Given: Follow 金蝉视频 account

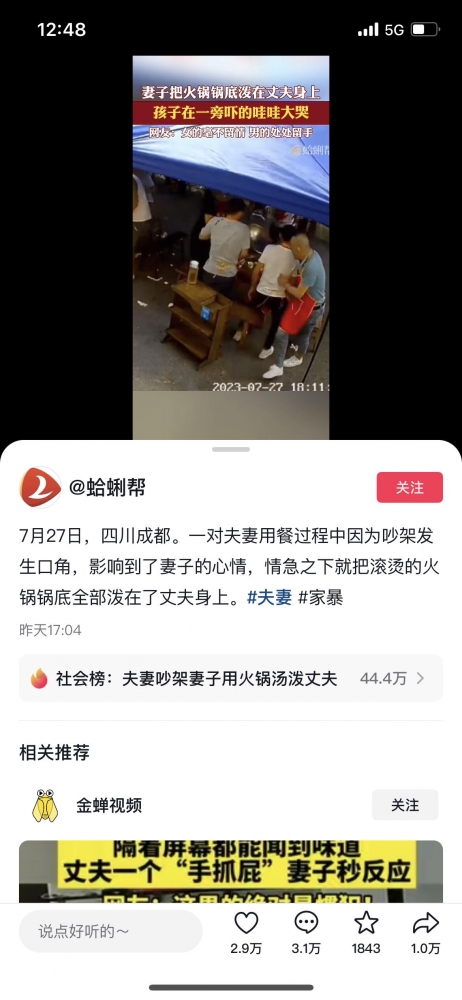Looking at the screenshot, I should (405, 805).
